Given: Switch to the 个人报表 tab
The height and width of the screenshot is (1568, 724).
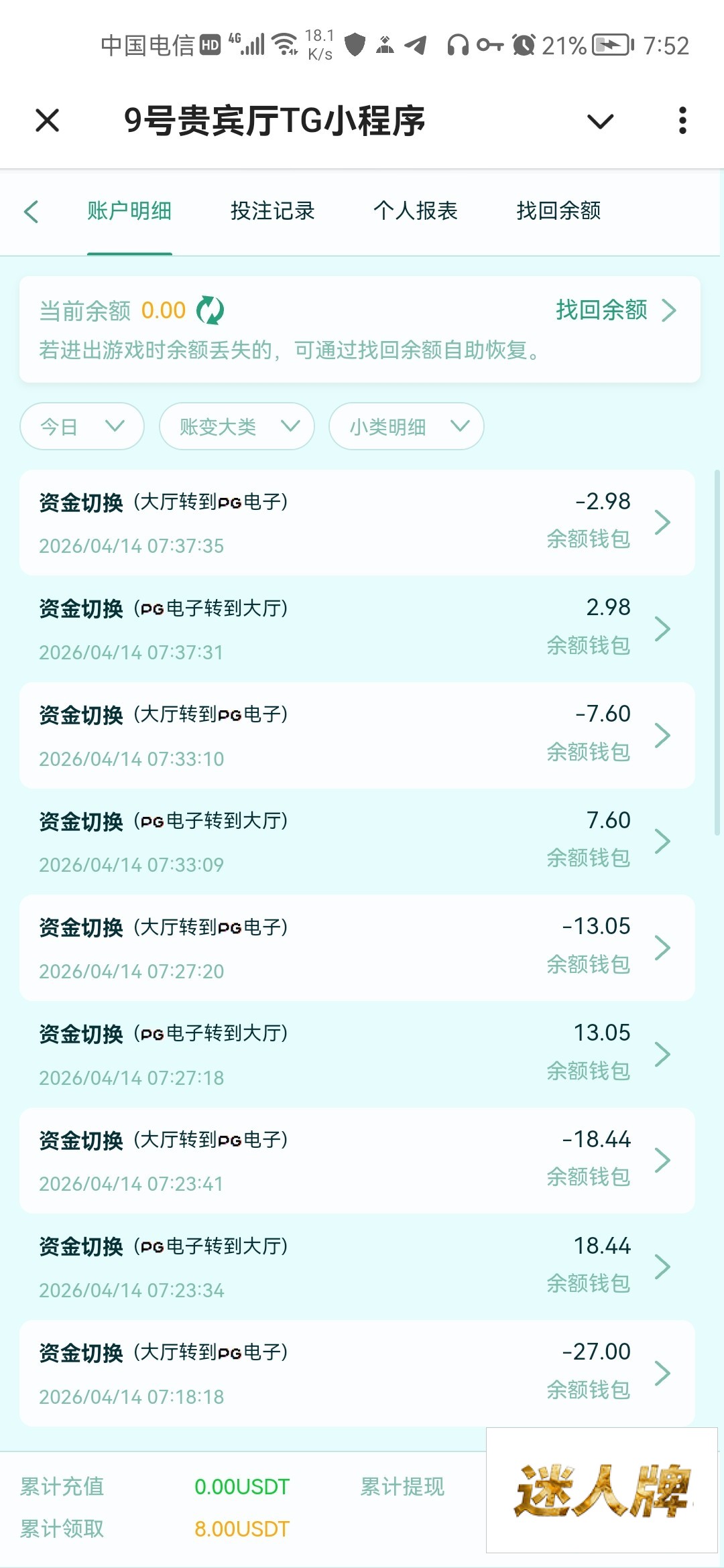Looking at the screenshot, I should coord(415,211).
